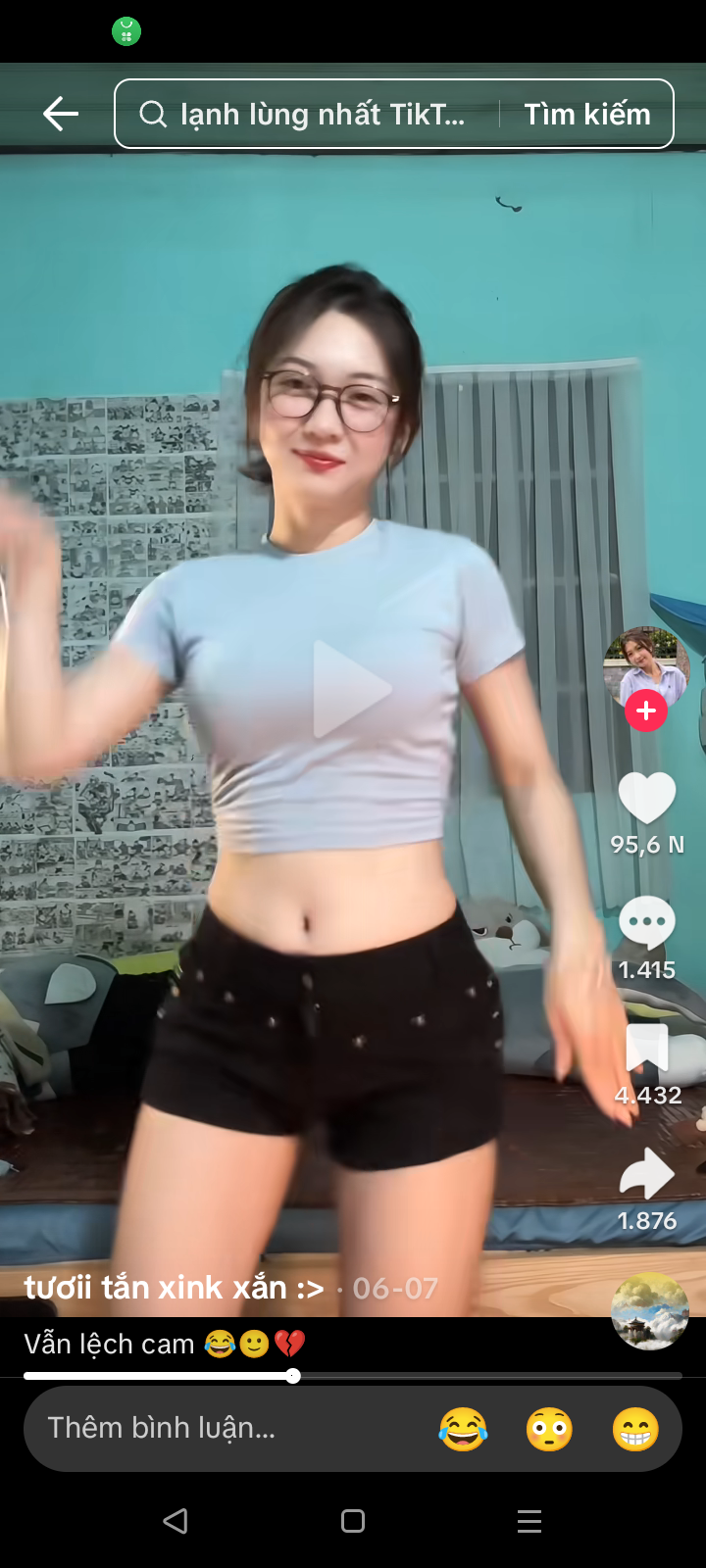
Task: Open the username tươii tắn xink xắn
Action: coord(174,1288)
